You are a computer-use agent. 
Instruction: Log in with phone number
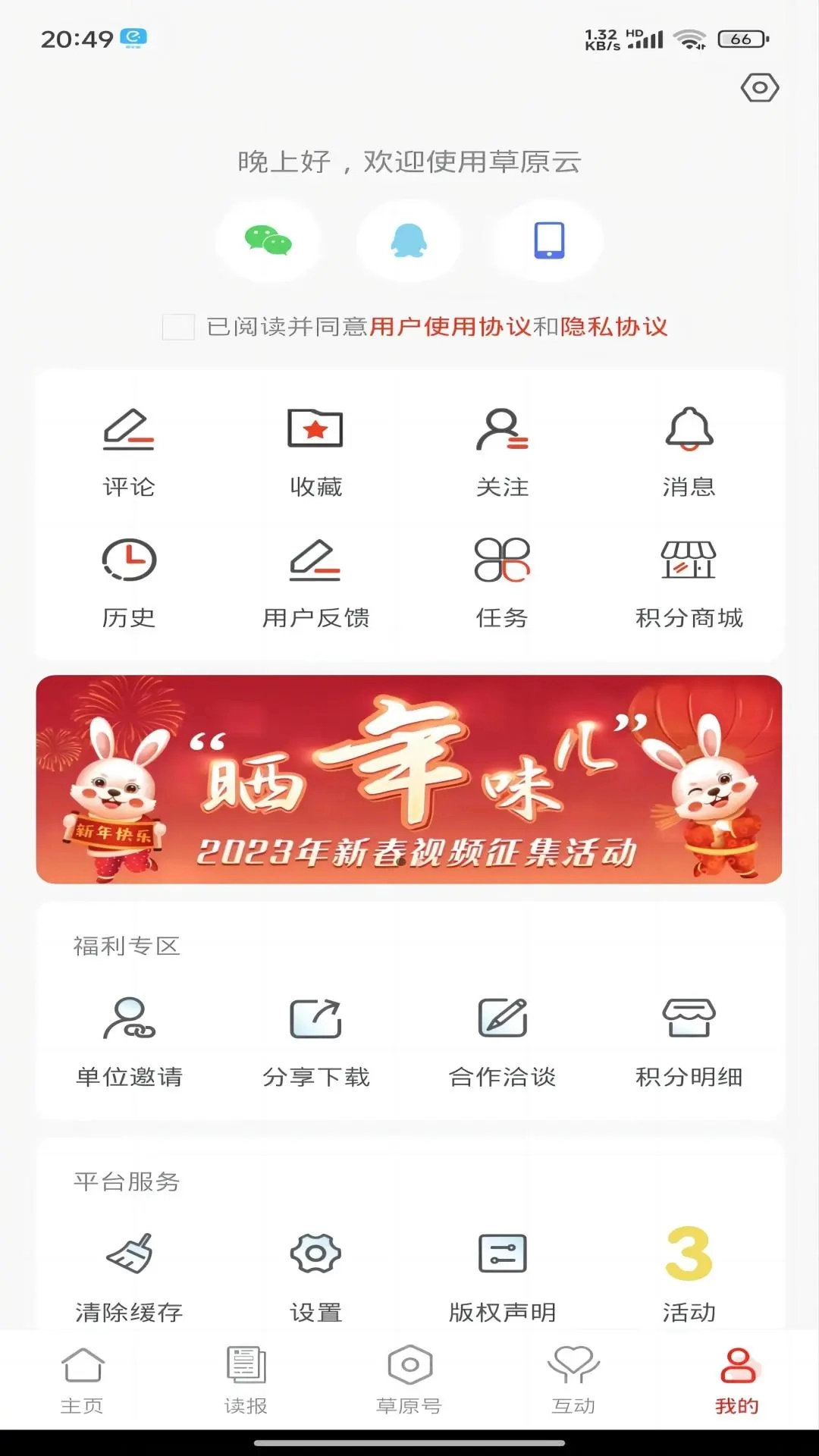pyautogui.click(x=549, y=240)
